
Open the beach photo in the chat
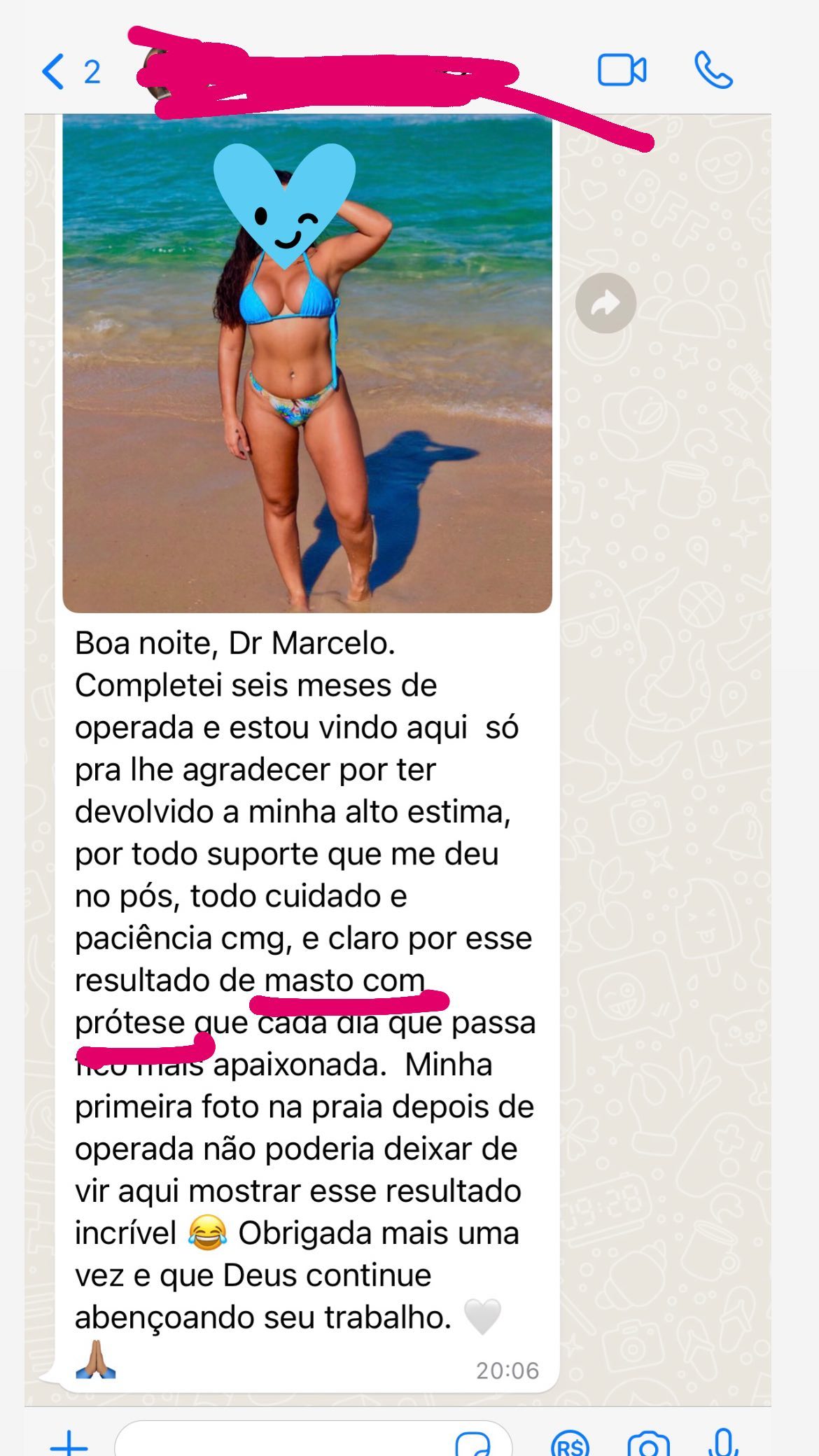click(307, 364)
